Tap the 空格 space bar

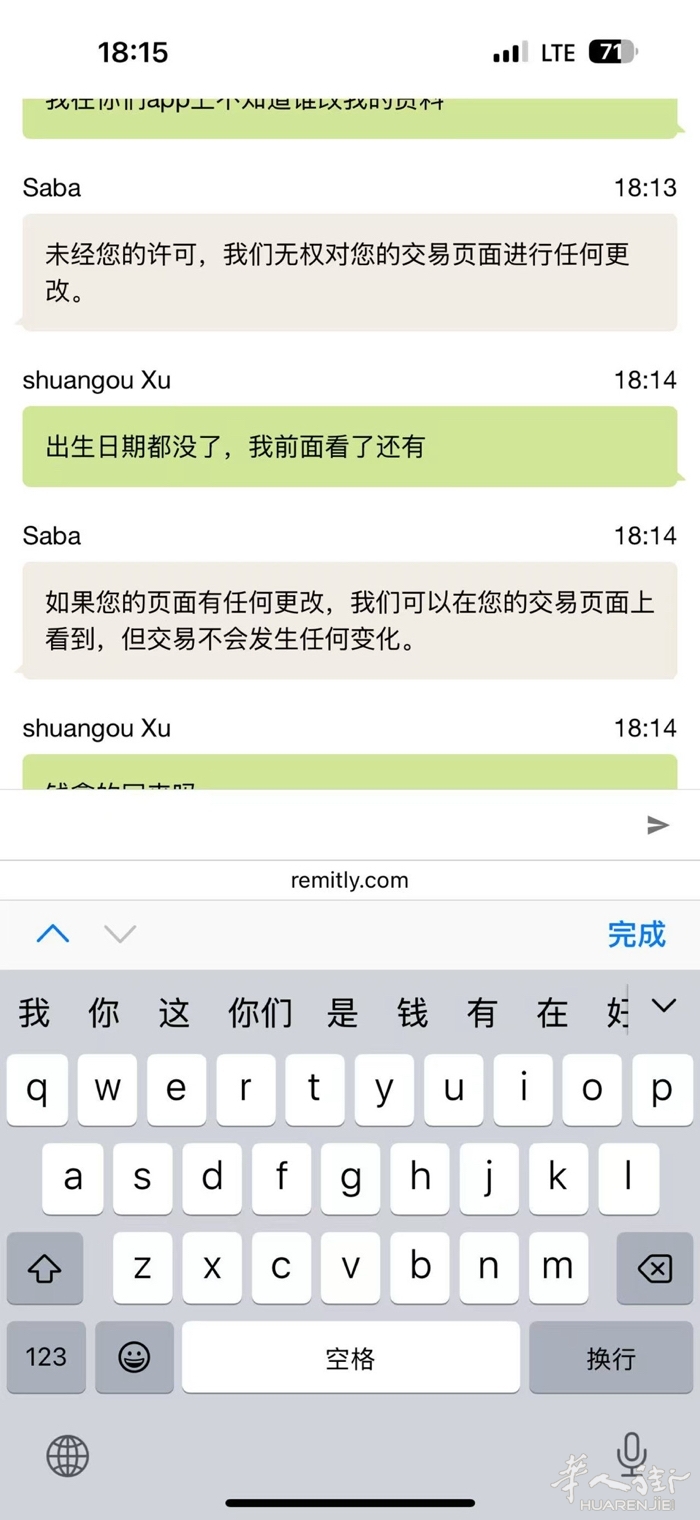pos(350,1357)
